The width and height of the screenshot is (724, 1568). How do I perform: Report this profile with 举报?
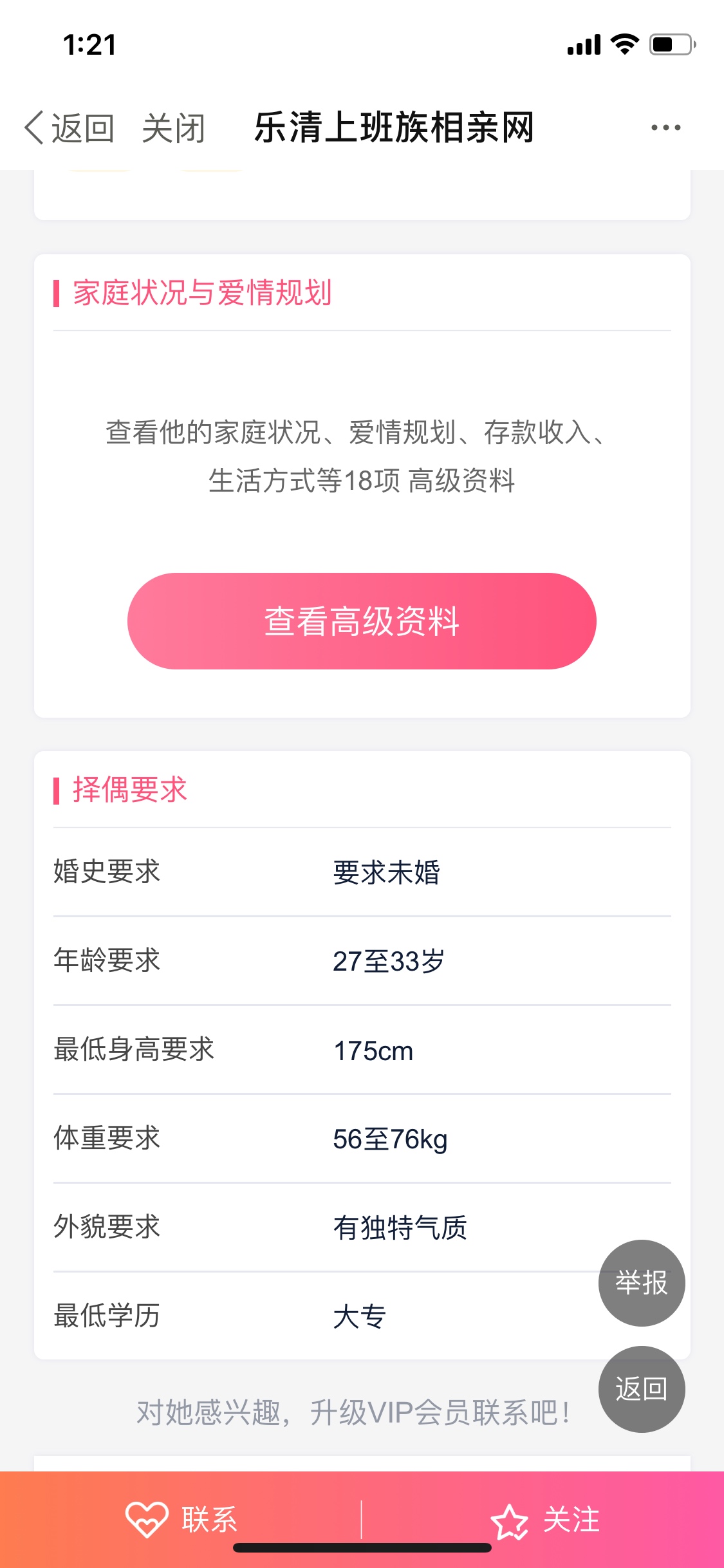642,1283
